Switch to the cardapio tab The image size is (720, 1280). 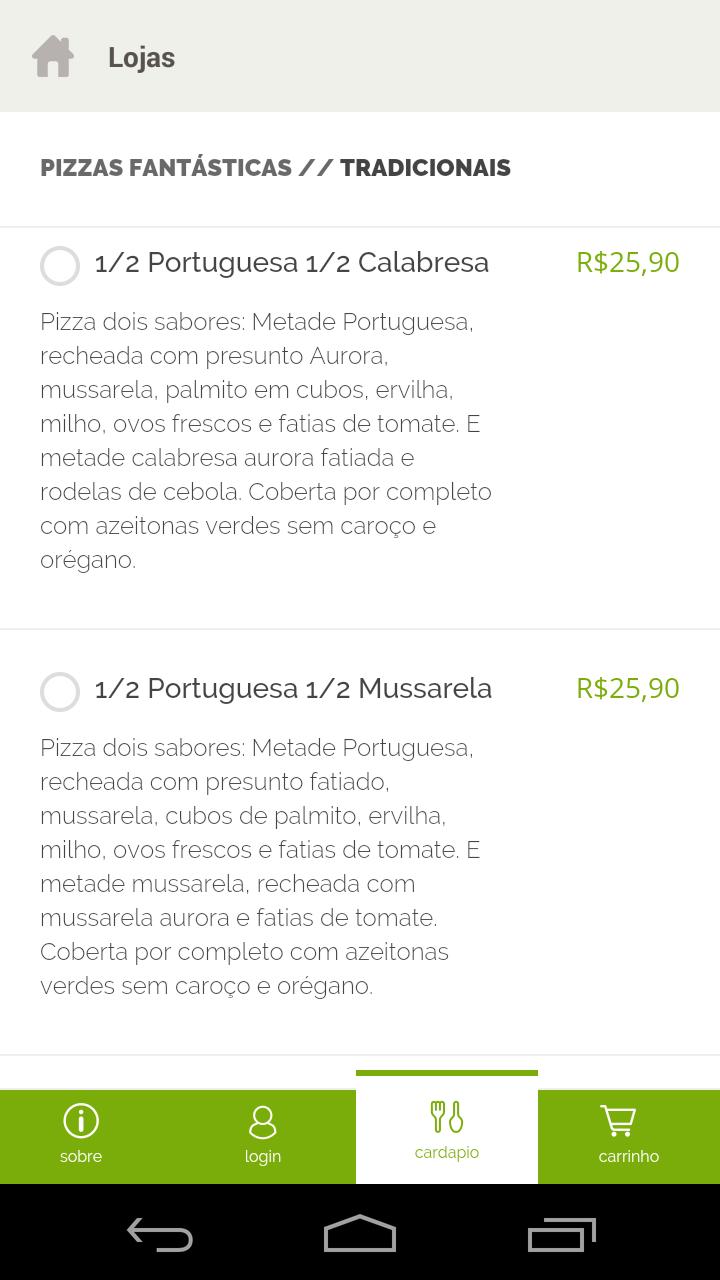point(447,1130)
